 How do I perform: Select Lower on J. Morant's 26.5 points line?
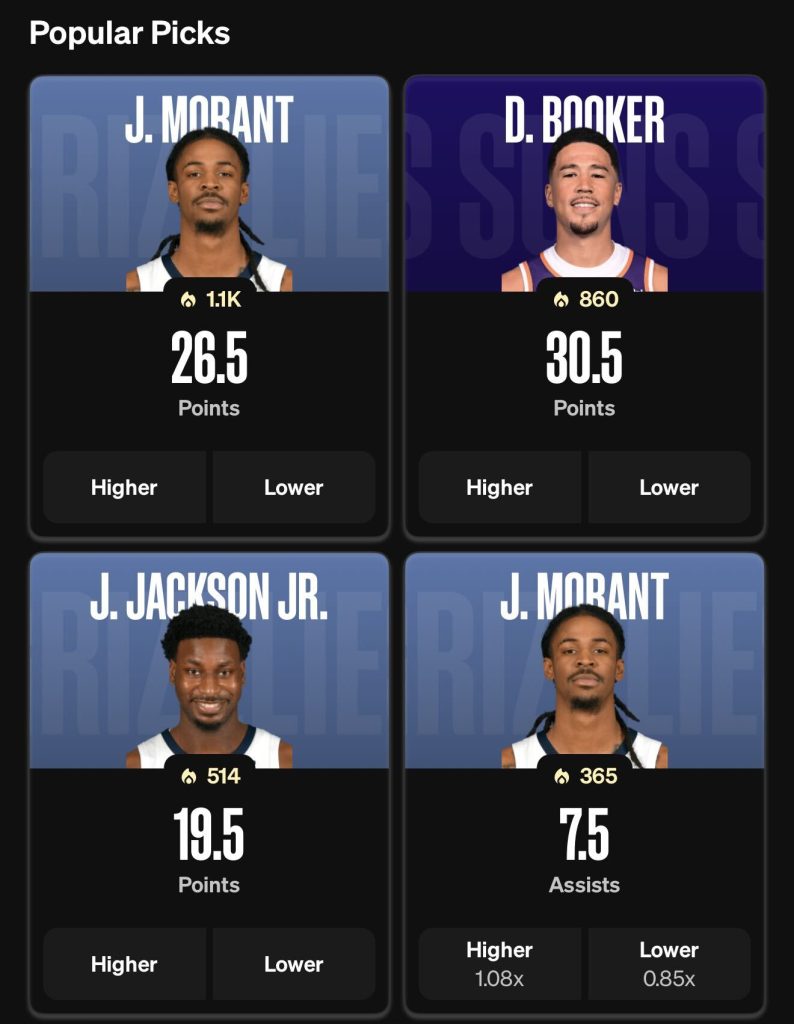coord(294,488)
